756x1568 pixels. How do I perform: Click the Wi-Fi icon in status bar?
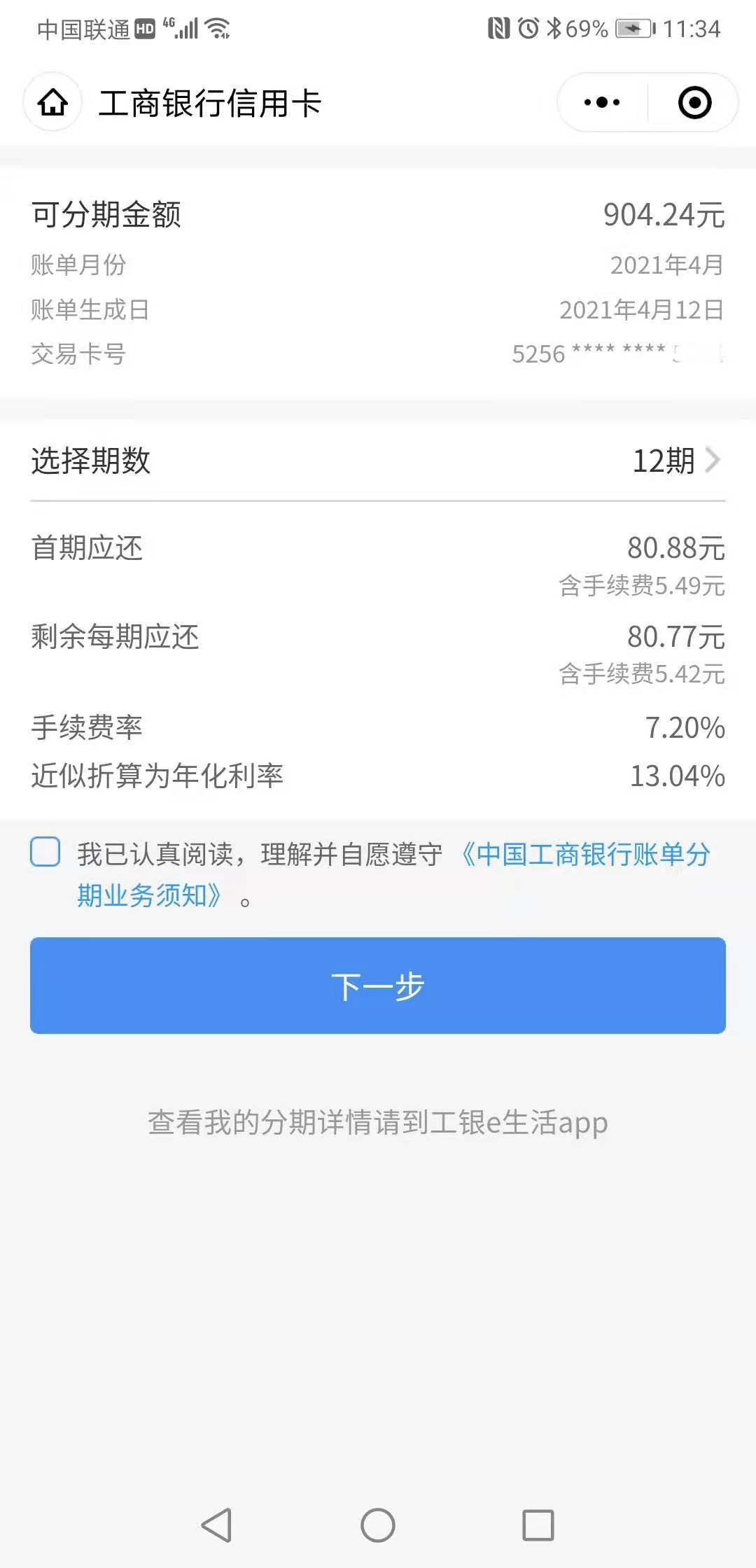218,29
